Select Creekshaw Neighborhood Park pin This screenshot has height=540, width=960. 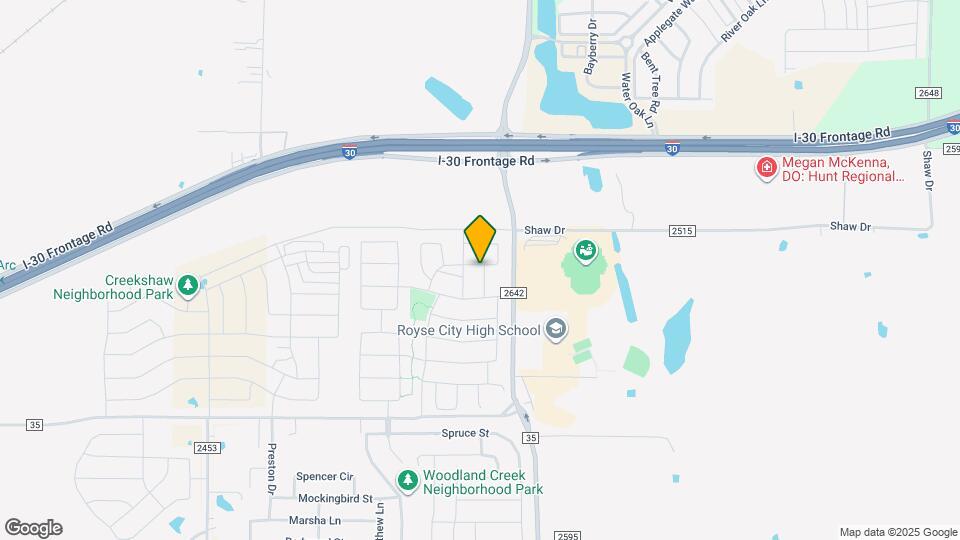[x=188, y=288]
